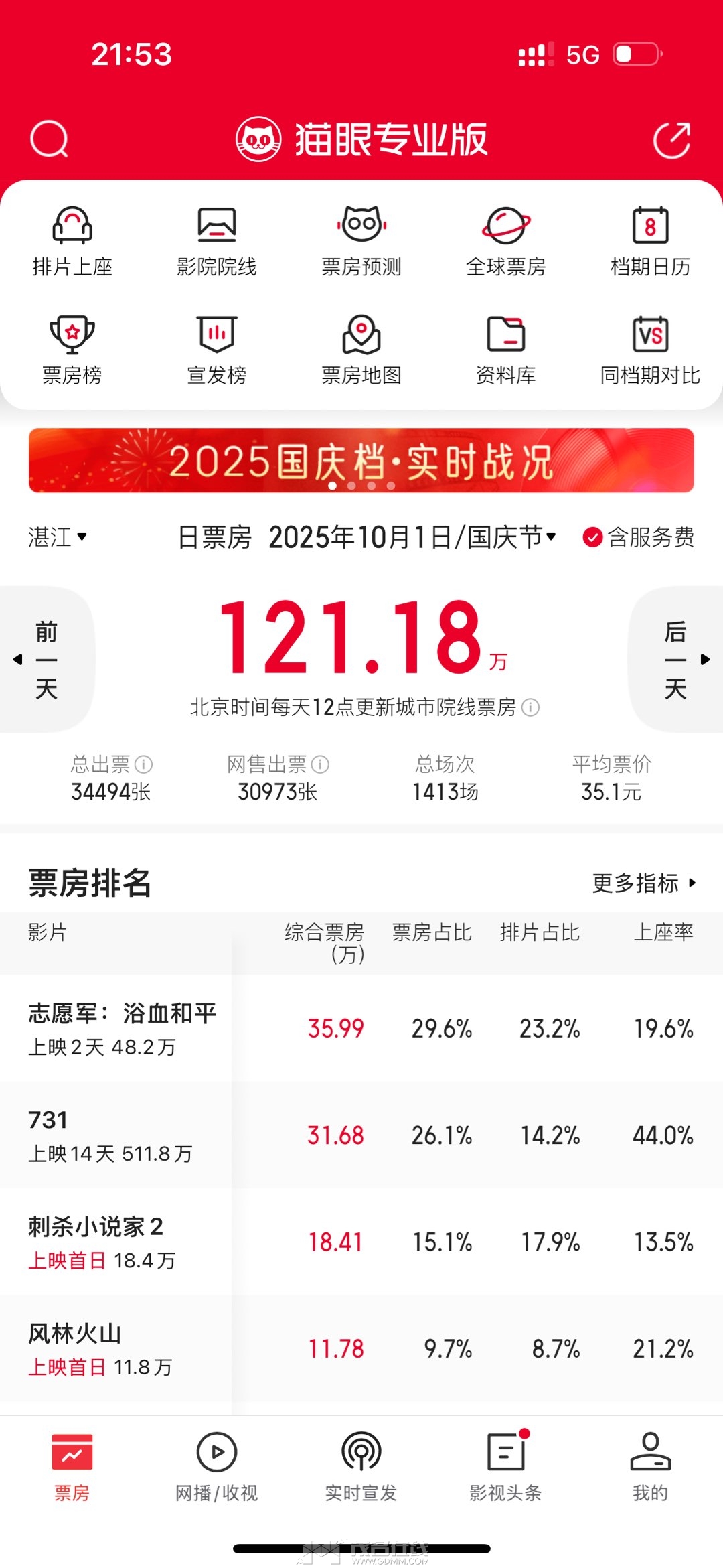The height and width of the screenshot is (1568, 723).
Task: Switch to 实时宣发 tab
Action: 361,1467
